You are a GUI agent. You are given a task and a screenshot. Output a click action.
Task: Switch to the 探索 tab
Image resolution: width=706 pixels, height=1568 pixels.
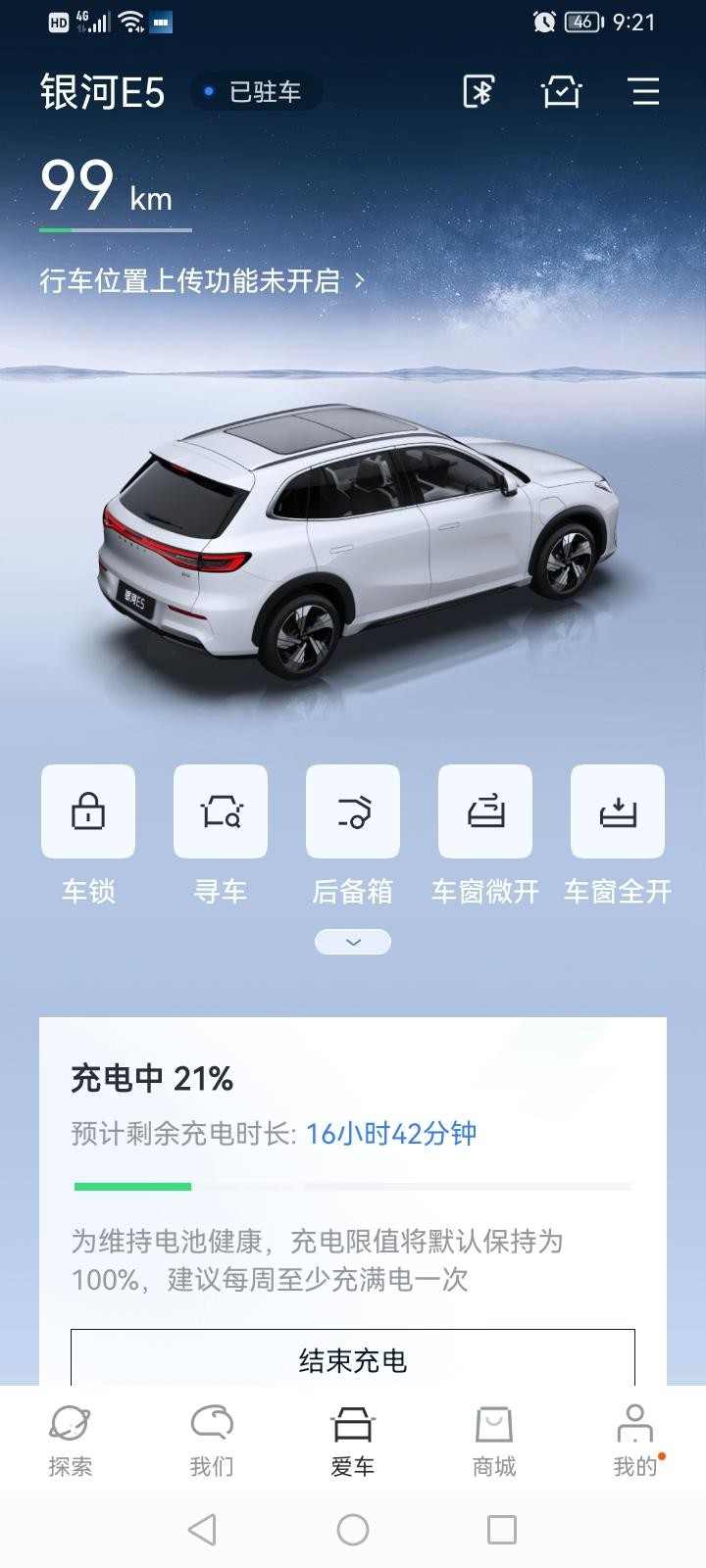click(71, 1441)
